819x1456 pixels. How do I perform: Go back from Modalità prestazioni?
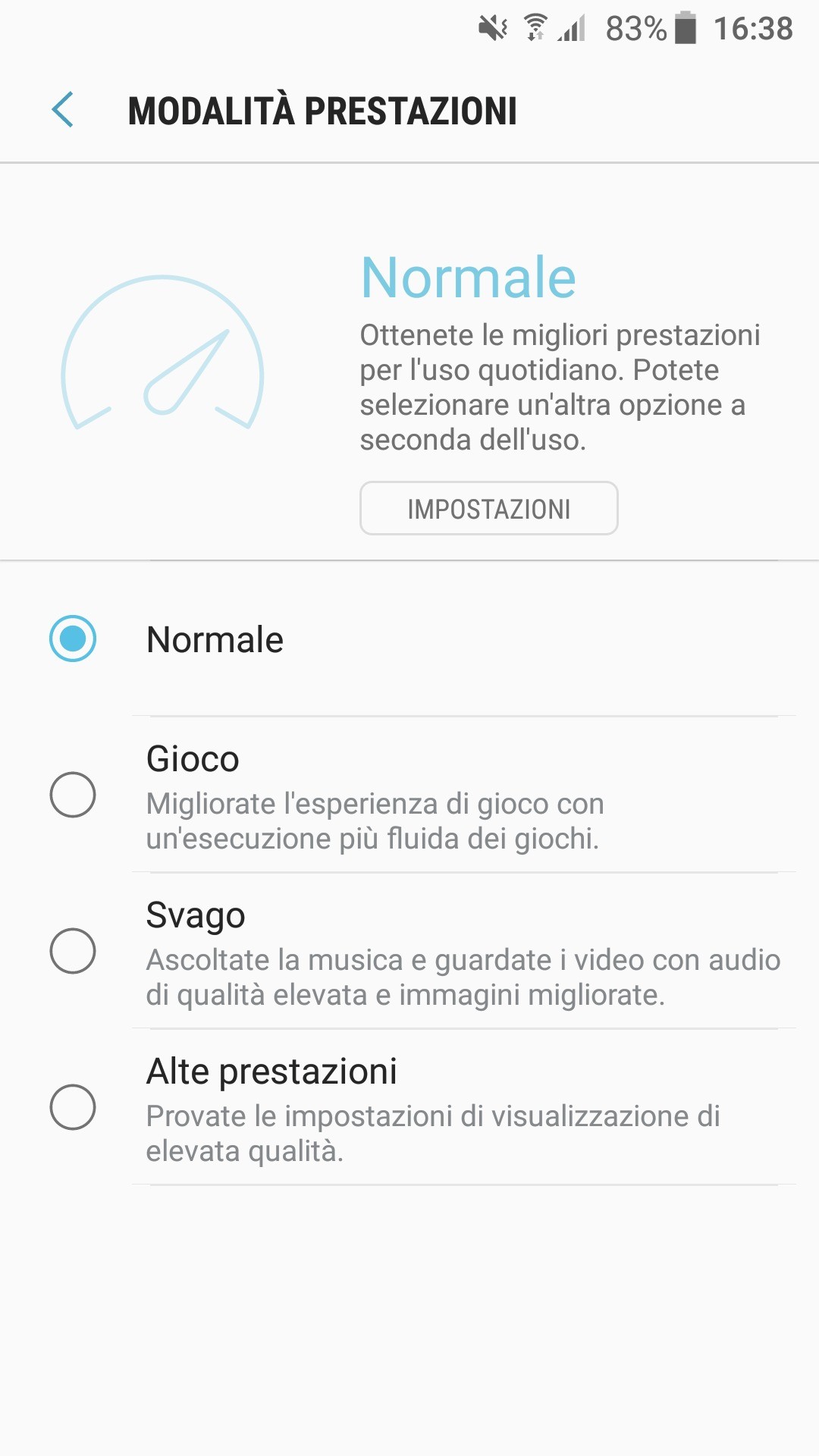(x=63, y=110)
